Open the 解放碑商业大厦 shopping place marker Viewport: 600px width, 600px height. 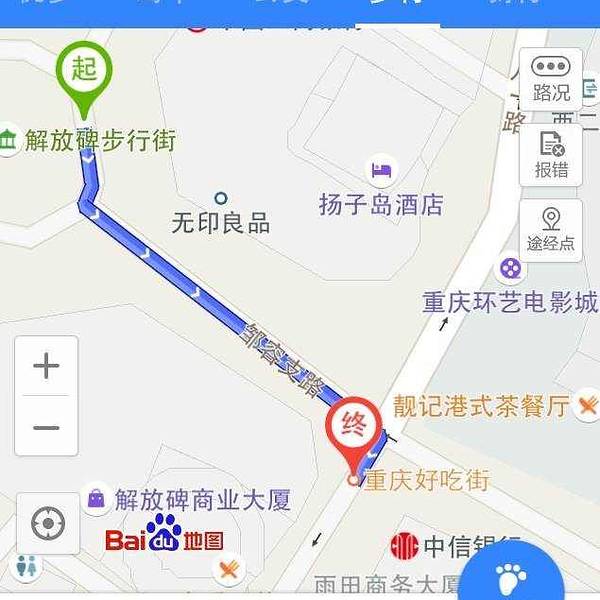(96, 498)
